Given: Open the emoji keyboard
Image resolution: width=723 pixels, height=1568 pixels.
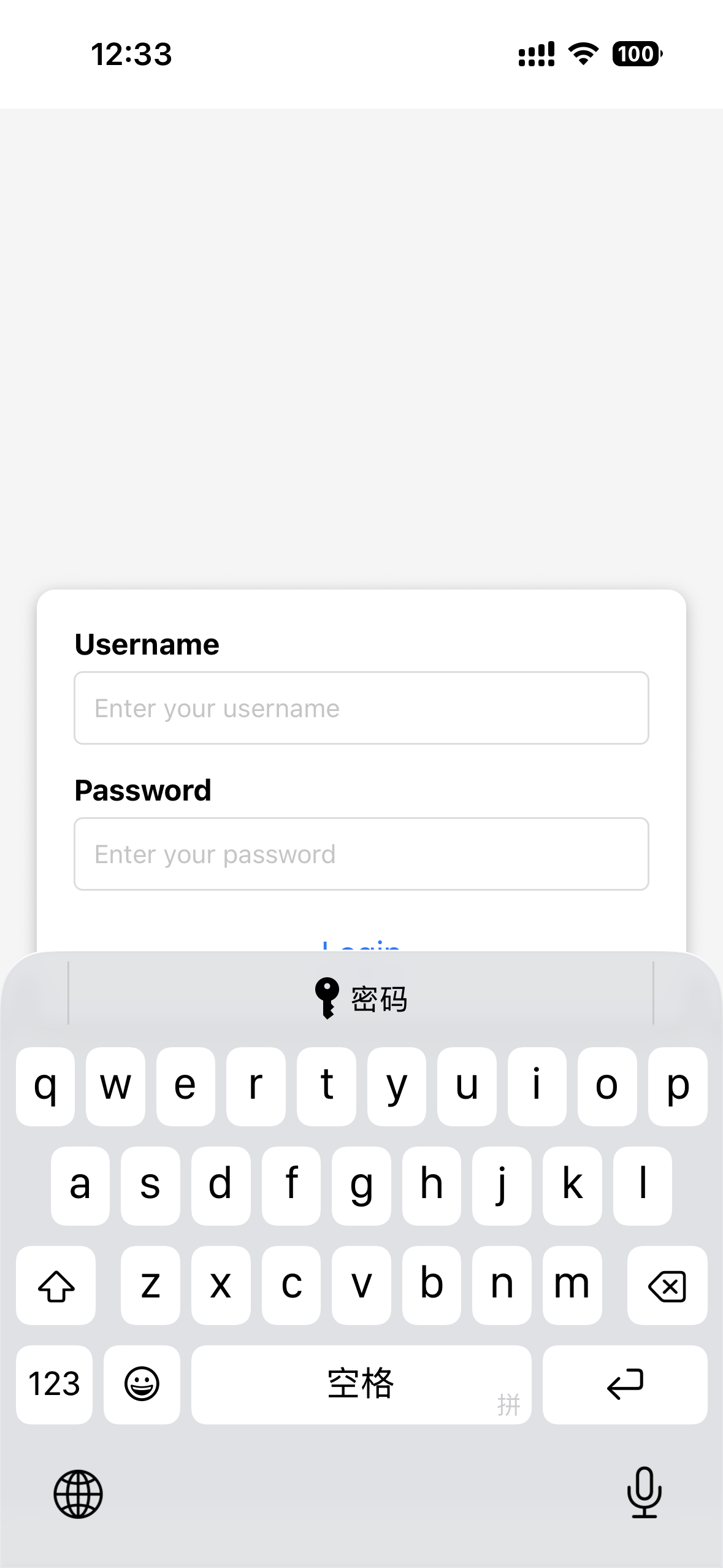Looking at the screenshot, I should [142, 1385].
